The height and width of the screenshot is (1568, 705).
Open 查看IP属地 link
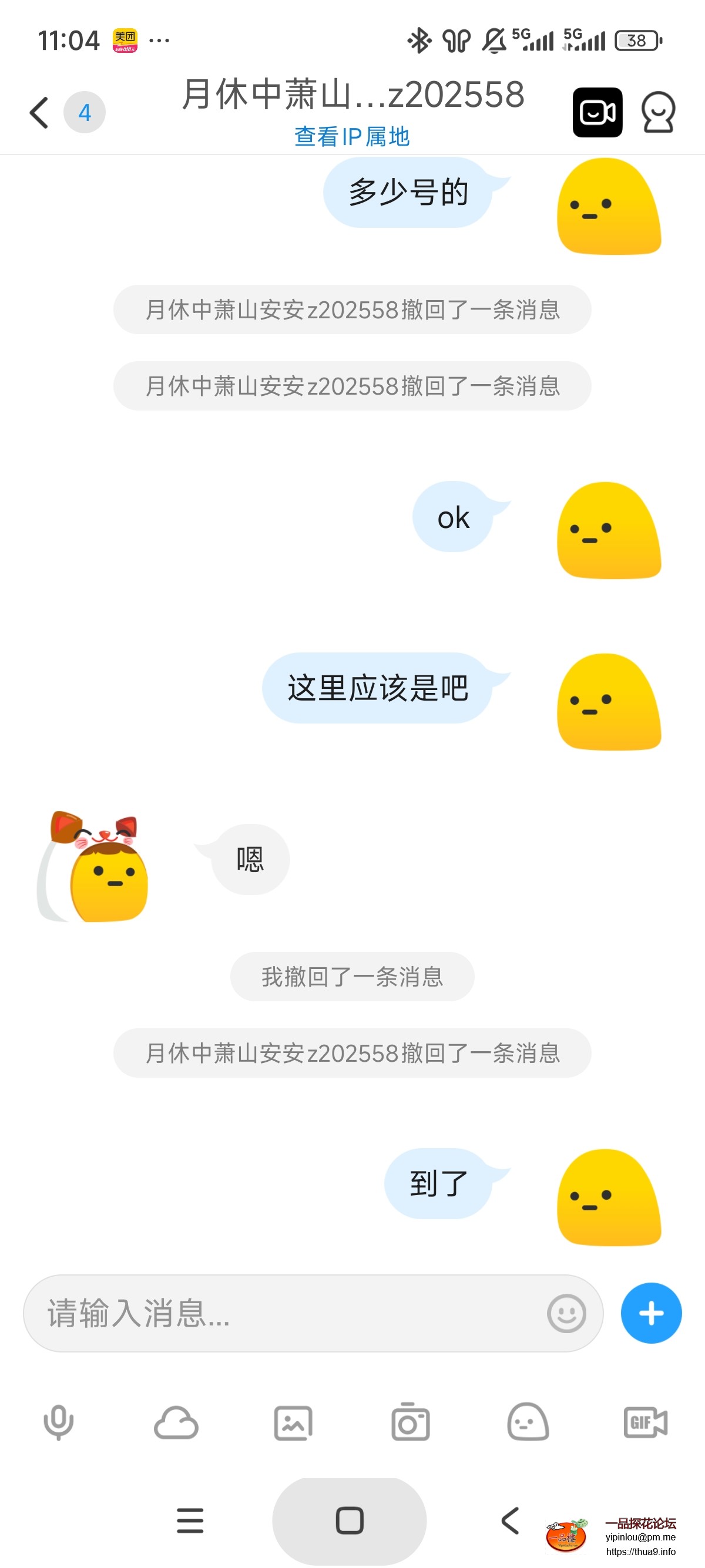coord(352,137)
